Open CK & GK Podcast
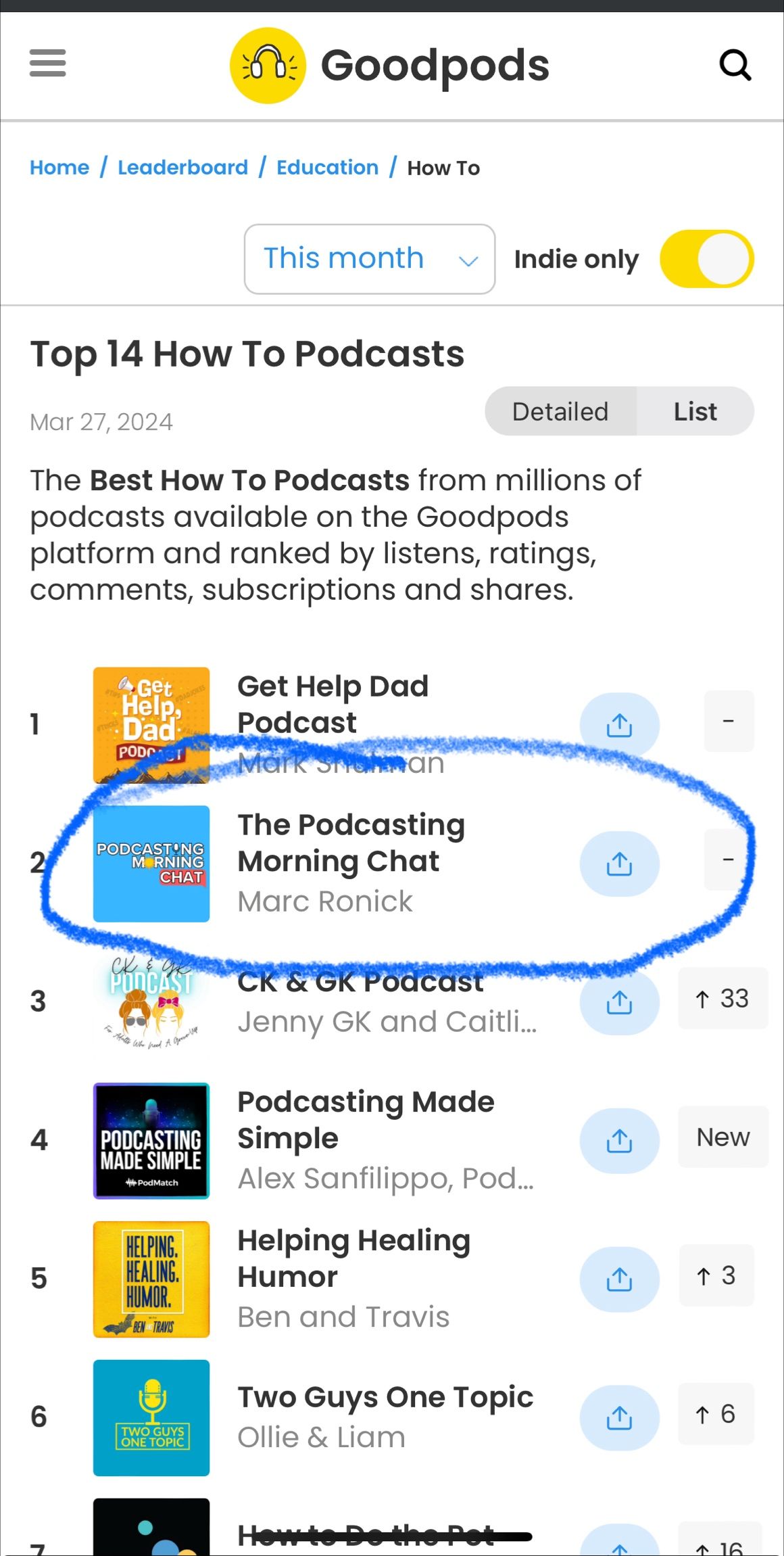This screenshot has width=784, height=1556. click(x=360, y=983)
